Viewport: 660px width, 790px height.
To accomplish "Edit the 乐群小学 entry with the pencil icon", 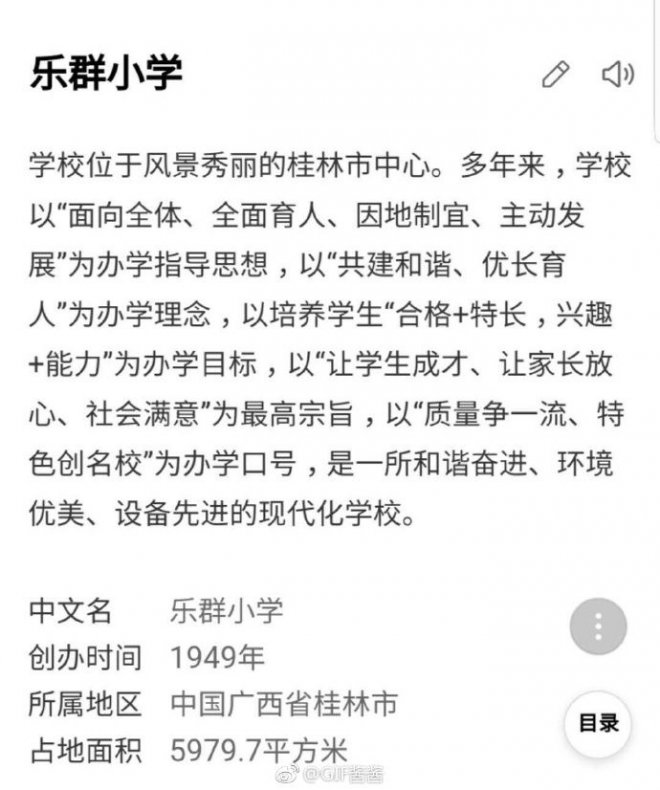I will tap(555, 75).
